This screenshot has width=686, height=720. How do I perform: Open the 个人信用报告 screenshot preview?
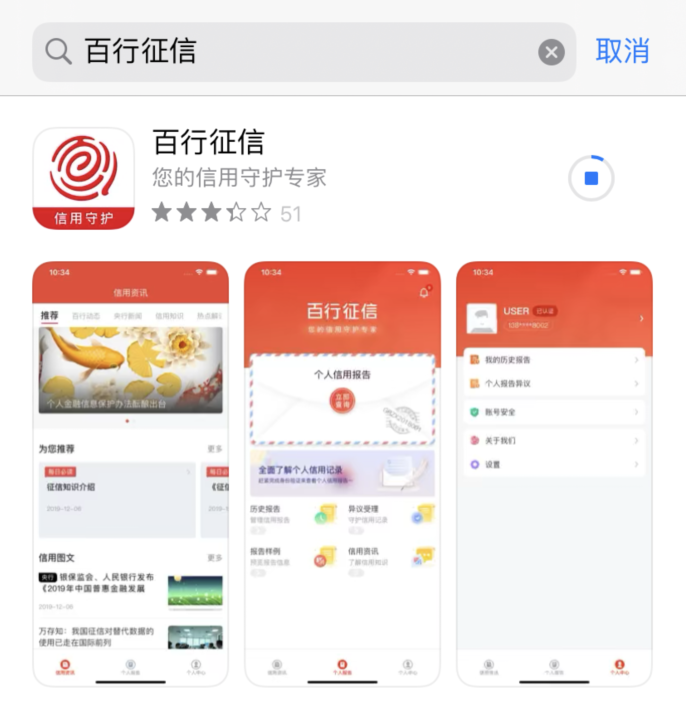click(x=342, y=474)
